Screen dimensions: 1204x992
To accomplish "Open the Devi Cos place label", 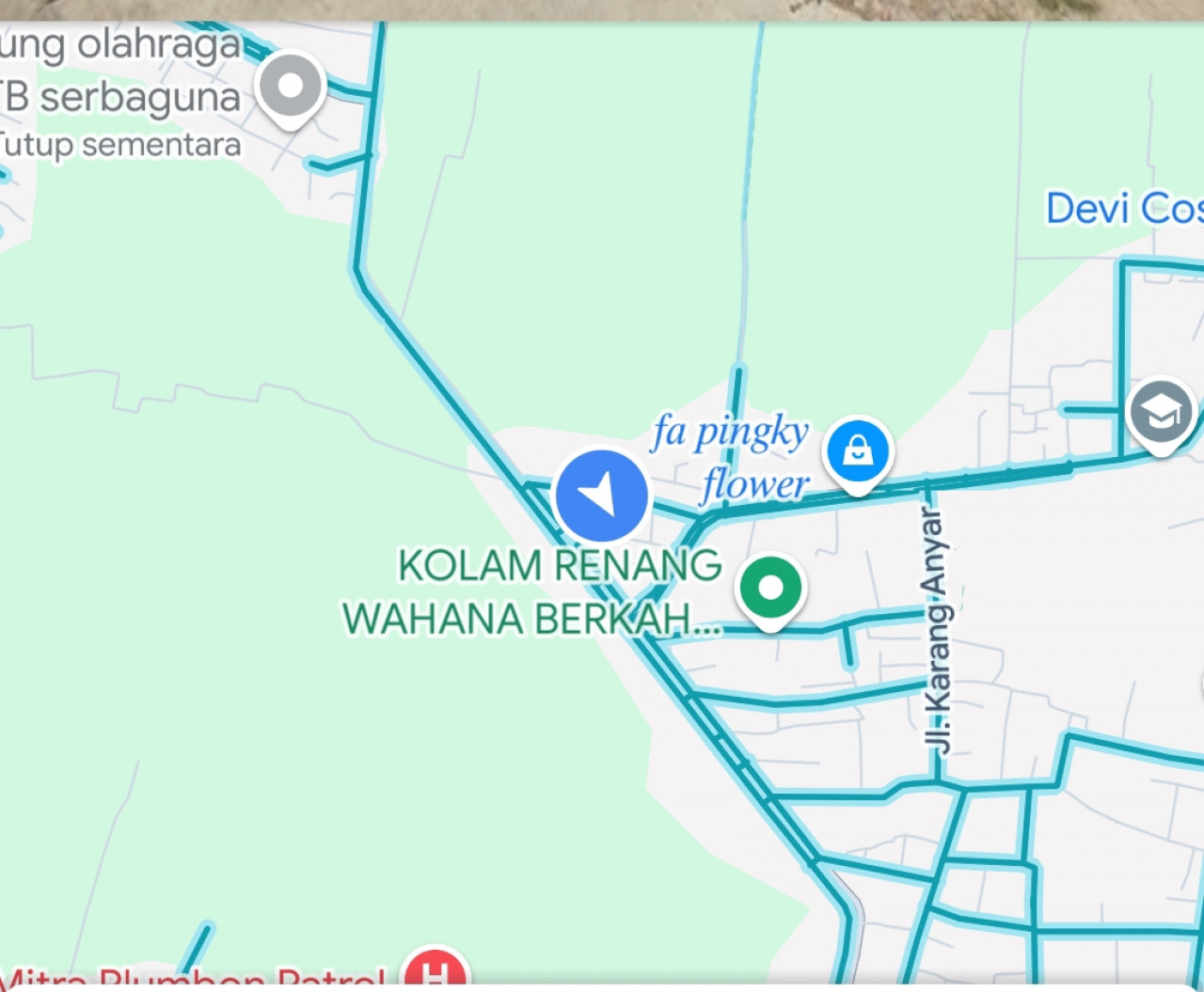I will tap(1123, 209).
